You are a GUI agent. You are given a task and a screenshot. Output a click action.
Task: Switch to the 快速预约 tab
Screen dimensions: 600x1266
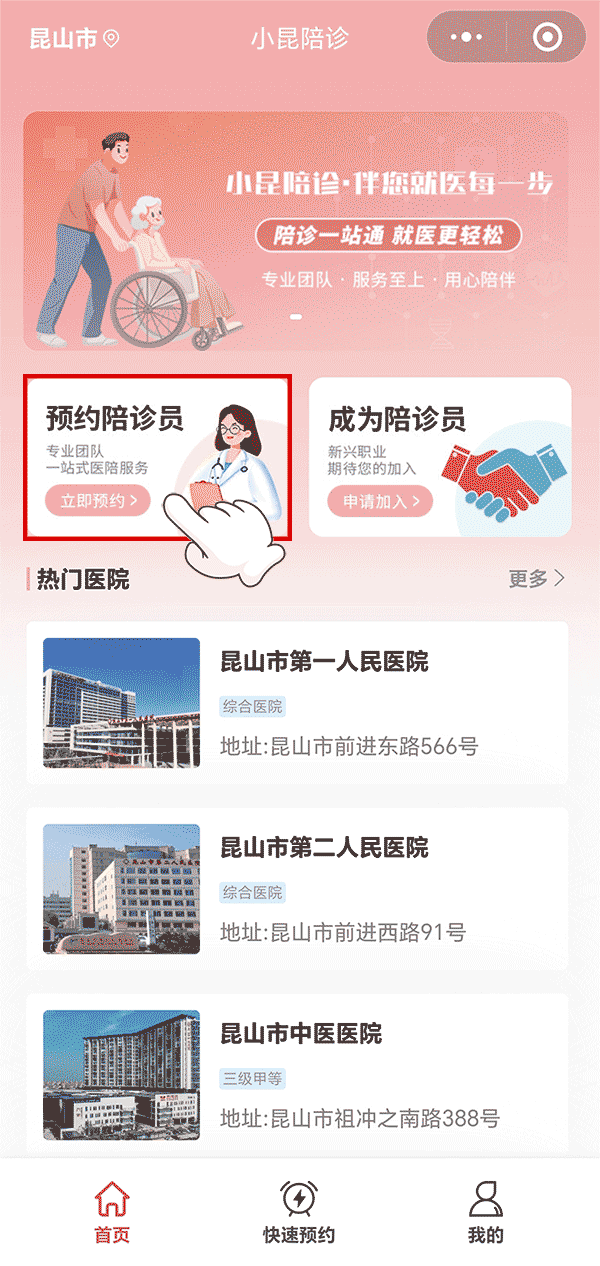click(299, 1212)
